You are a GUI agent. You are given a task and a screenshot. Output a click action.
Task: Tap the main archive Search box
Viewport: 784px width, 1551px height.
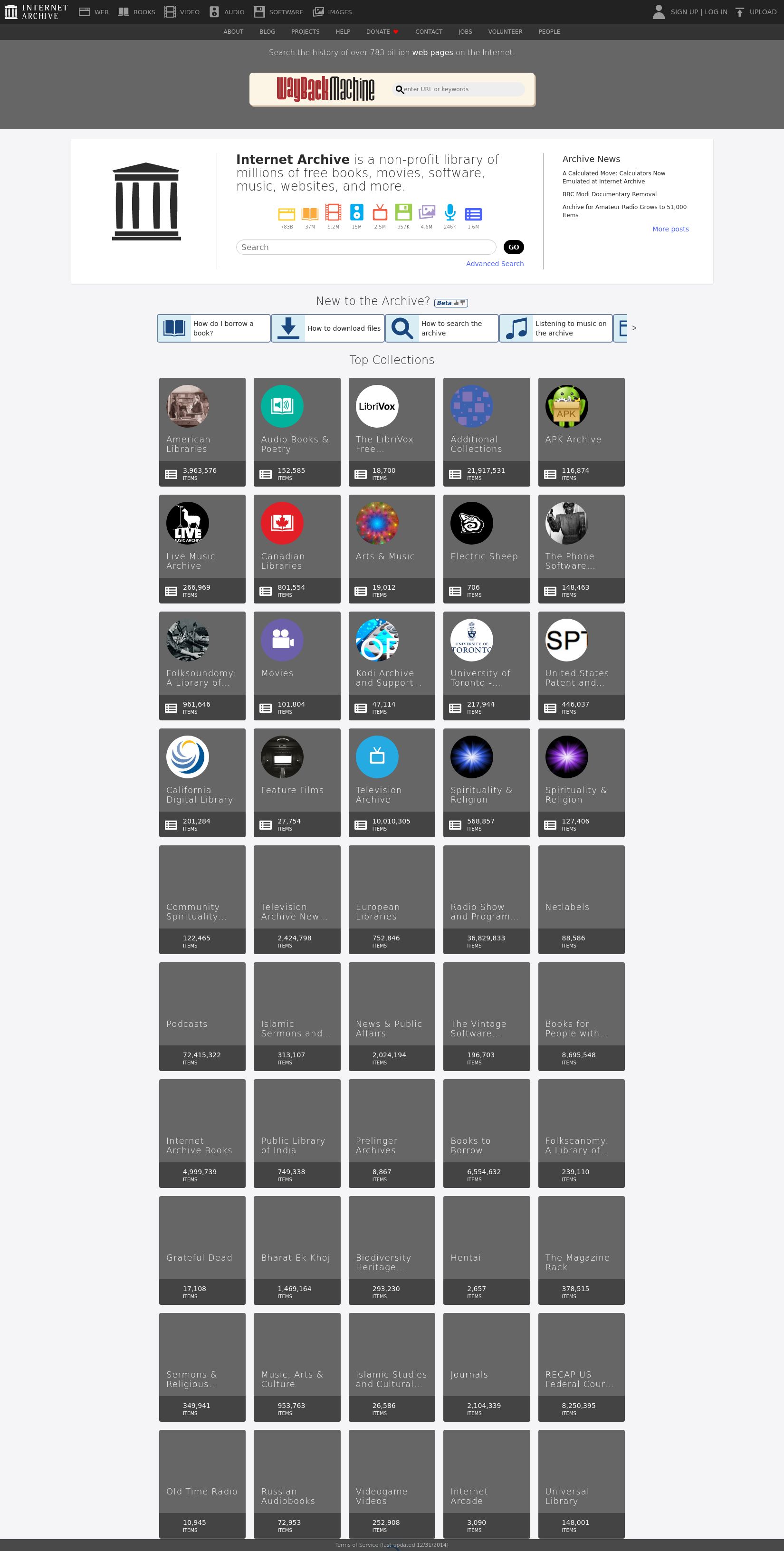point(365,247)
